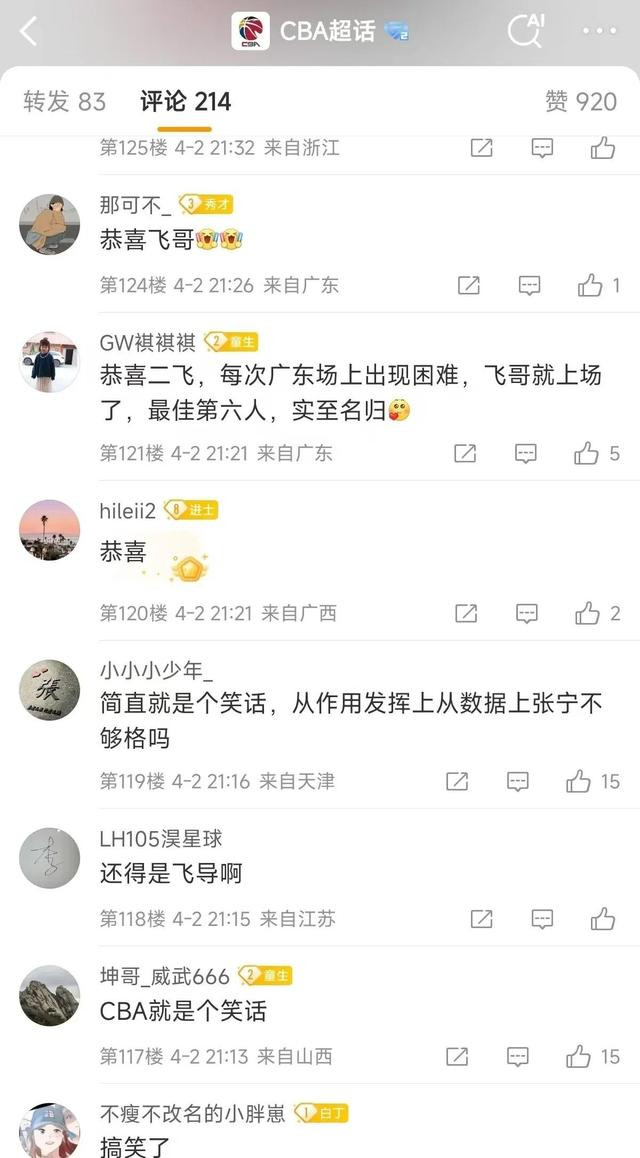
Task: Switch to the 赞 920 tab
Action: (581, 102)
